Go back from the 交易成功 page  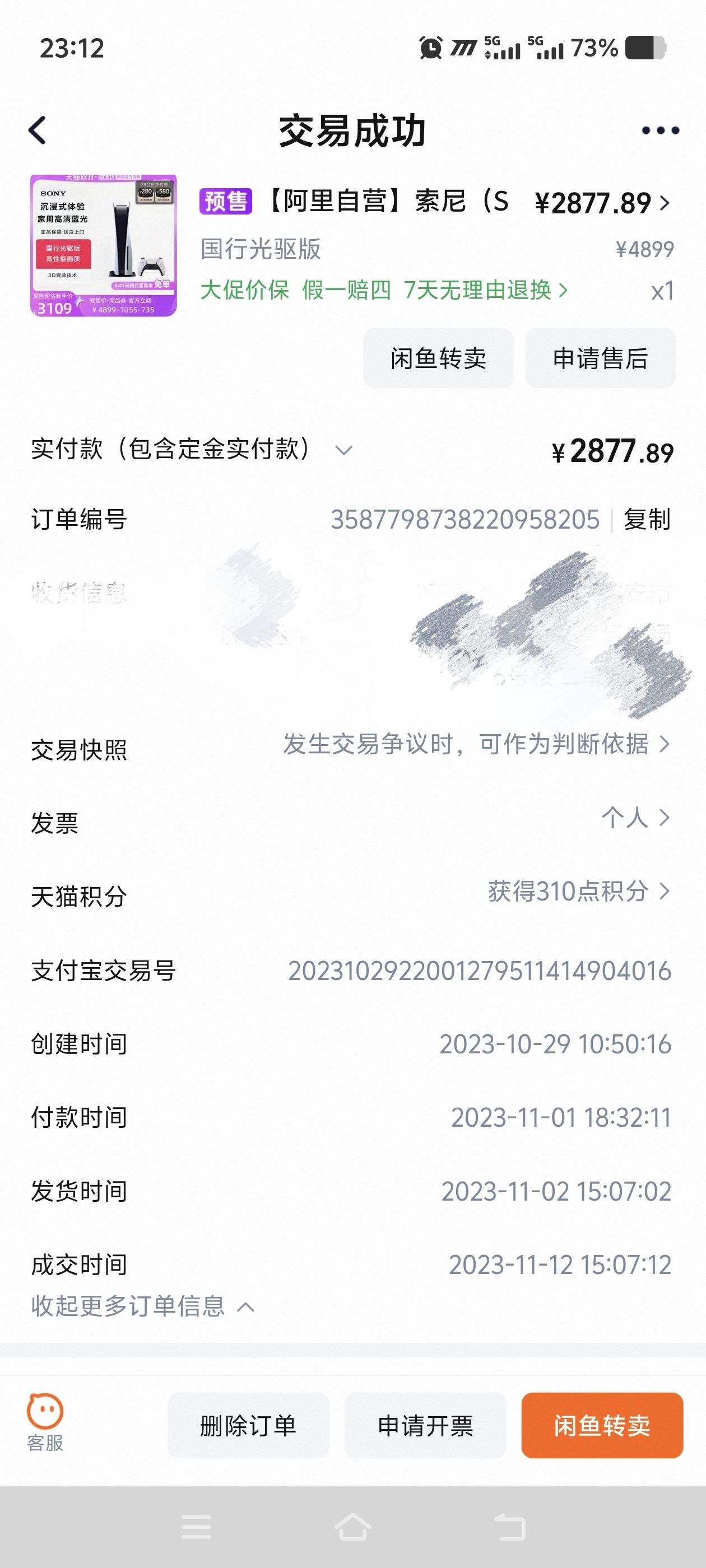[x=38, y=130]
